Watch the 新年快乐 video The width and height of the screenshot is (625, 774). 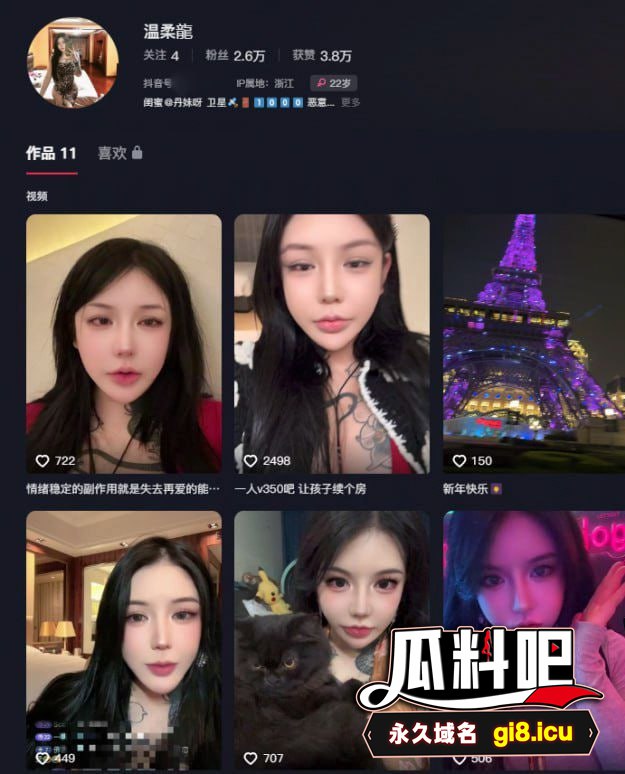tap(533, 344)
